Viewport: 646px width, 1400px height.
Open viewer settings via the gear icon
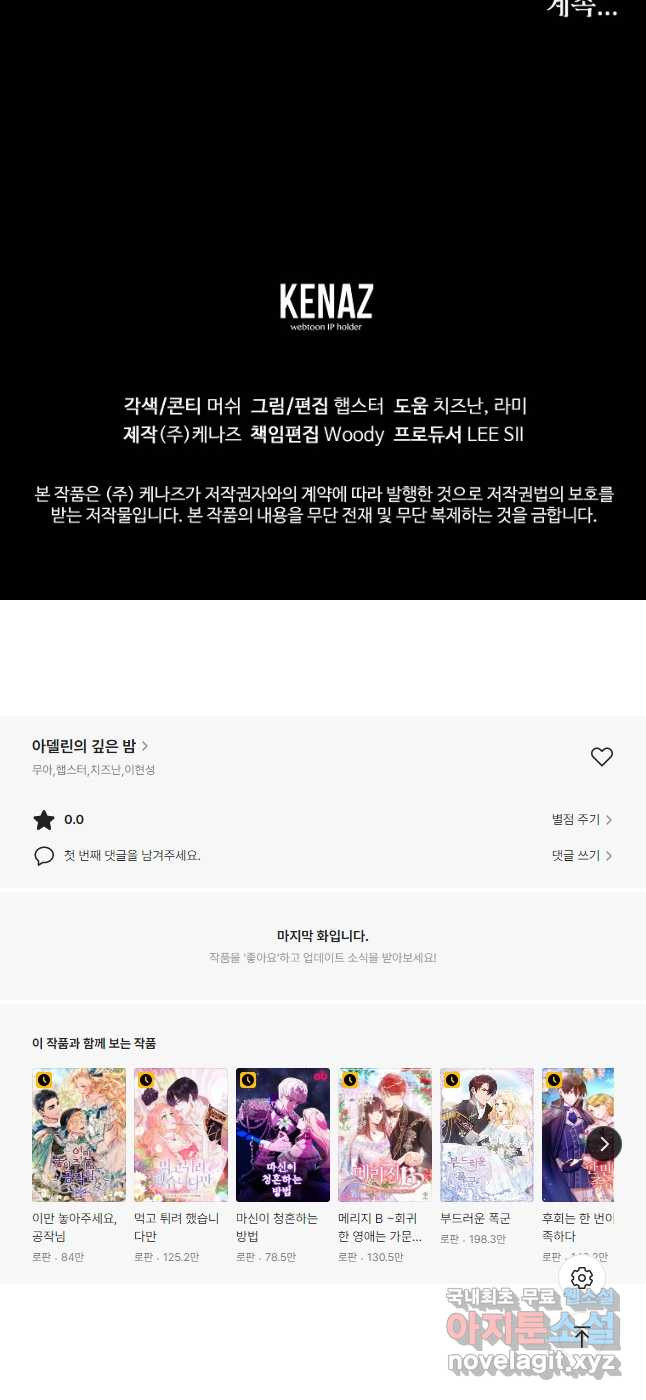[x=583, y=1278]
